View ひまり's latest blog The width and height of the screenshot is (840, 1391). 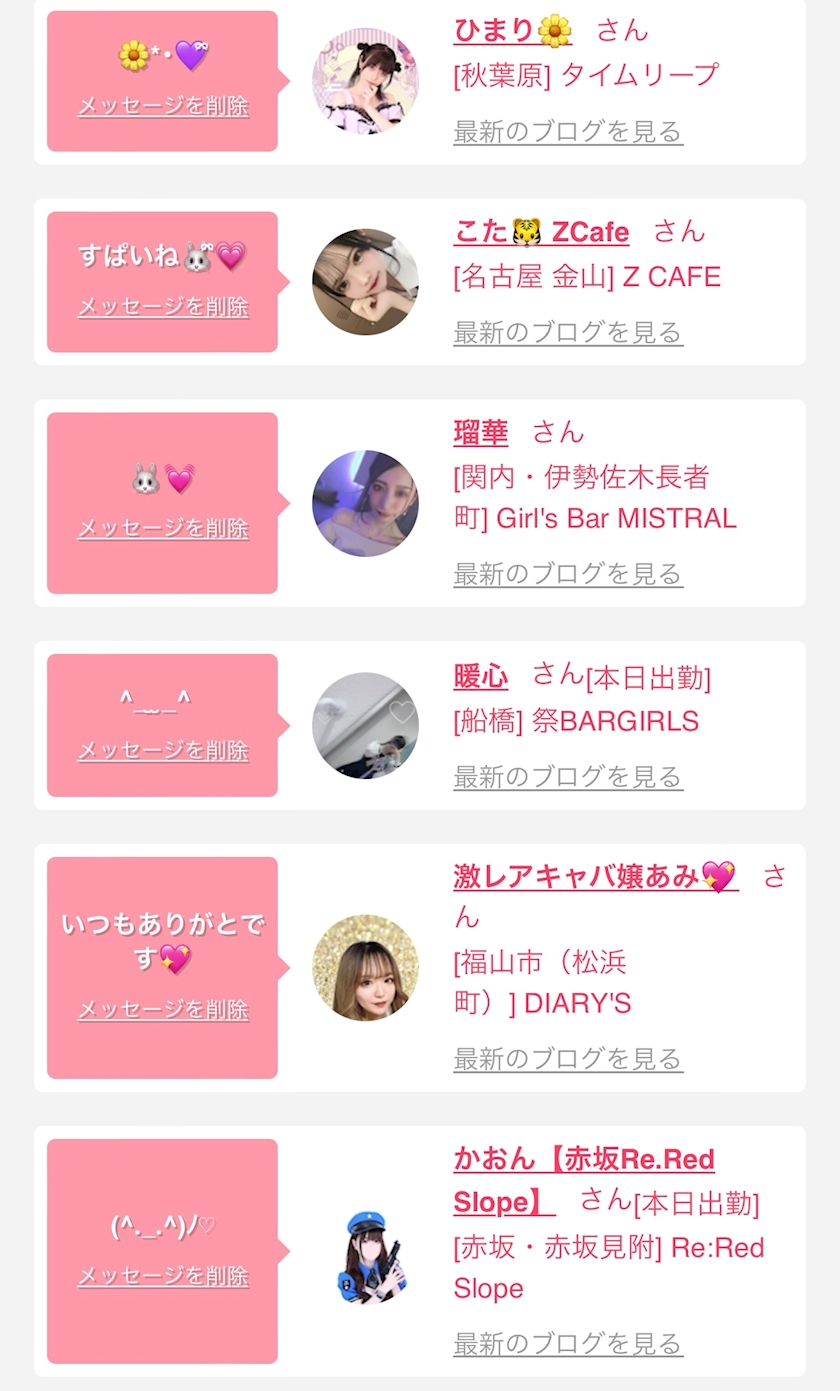[568, 131]
